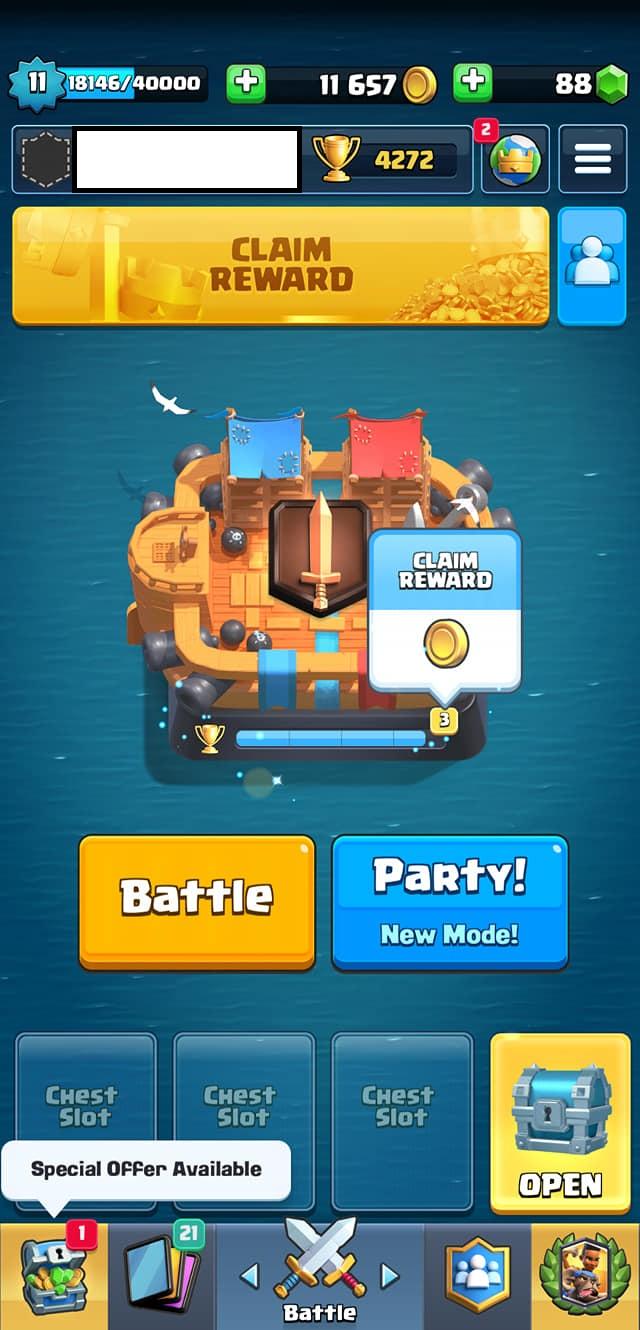Tap the green plus to add gold

(246, 83)
